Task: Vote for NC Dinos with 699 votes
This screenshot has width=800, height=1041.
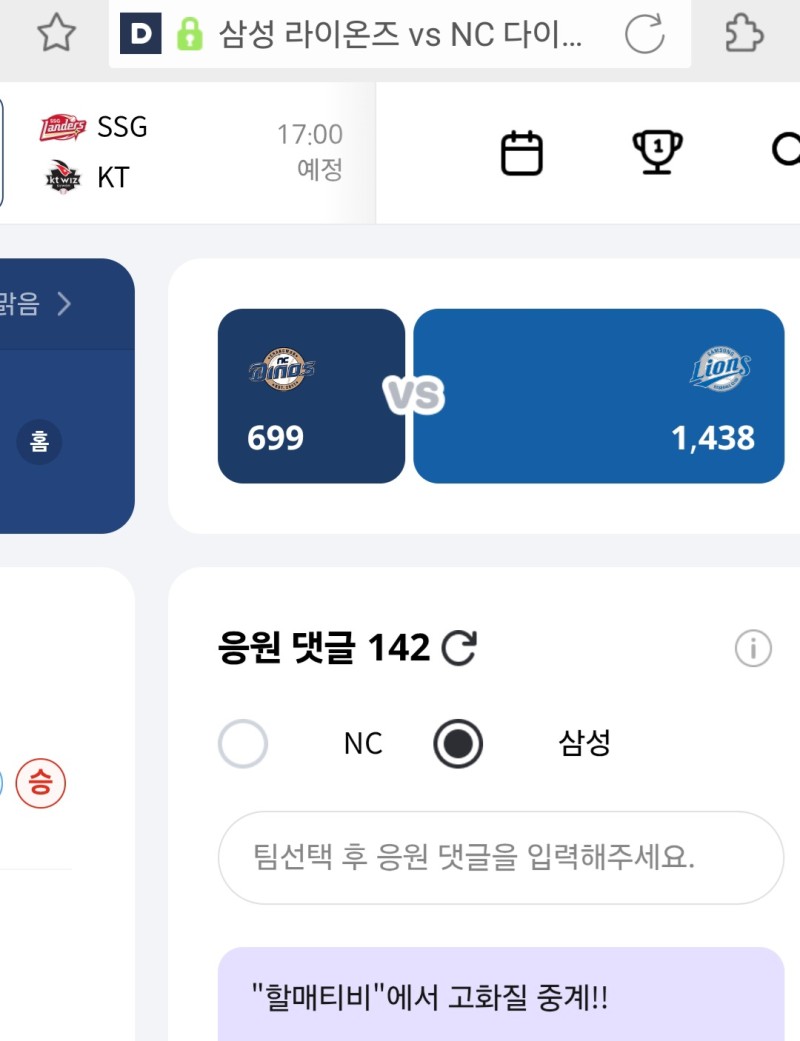Action: (311, 396)
